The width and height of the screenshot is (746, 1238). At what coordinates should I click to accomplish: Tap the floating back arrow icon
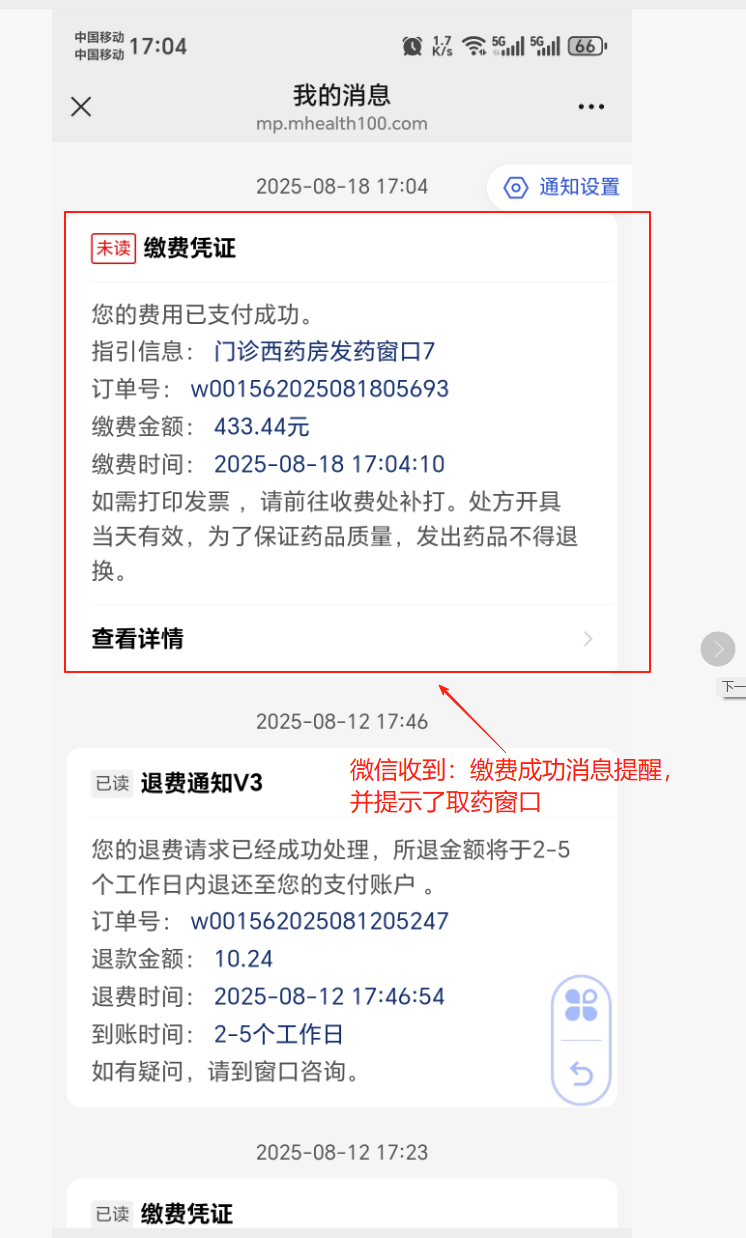click(581, 1074)
